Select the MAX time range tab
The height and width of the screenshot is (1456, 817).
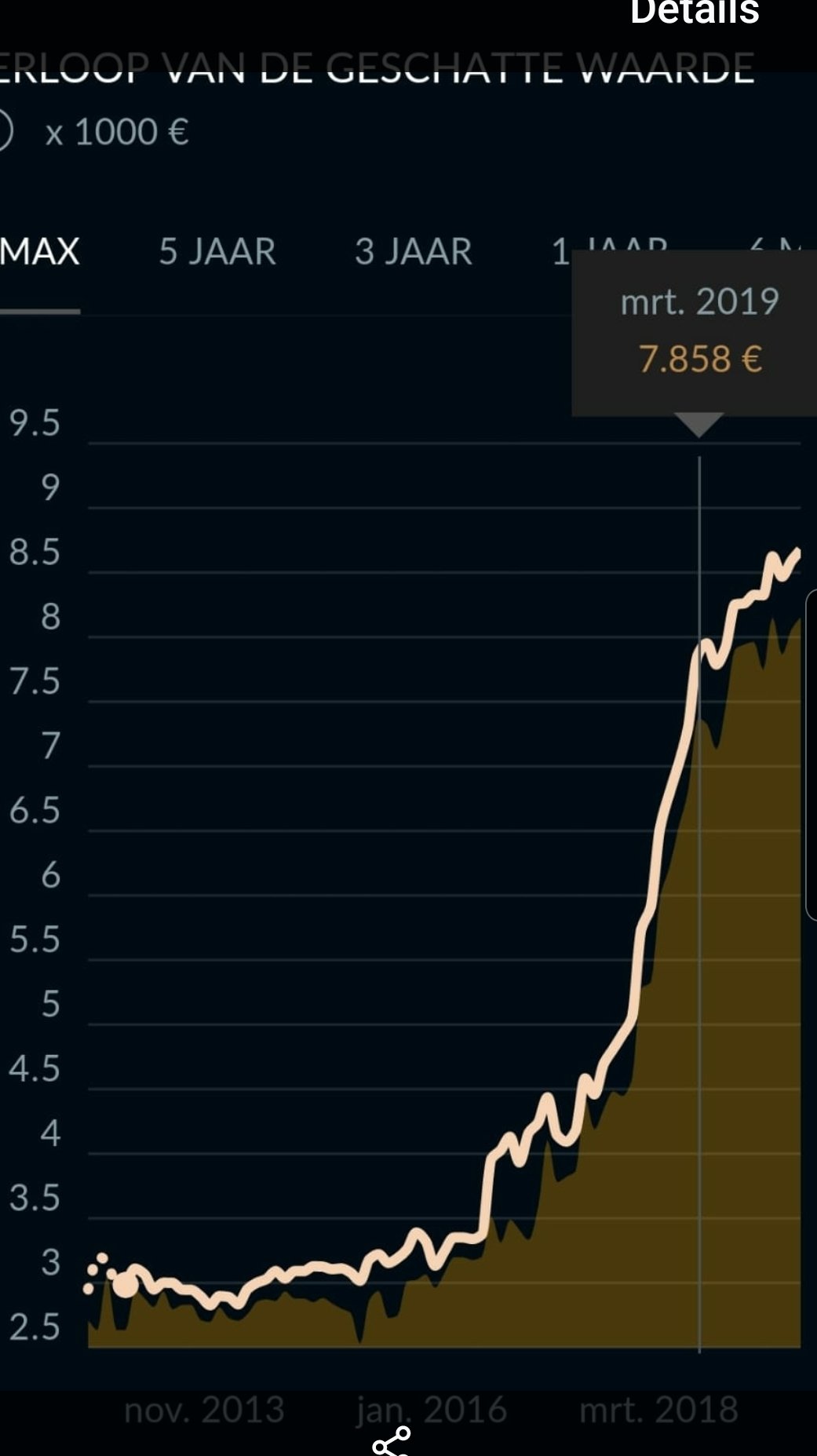[39, 252]
